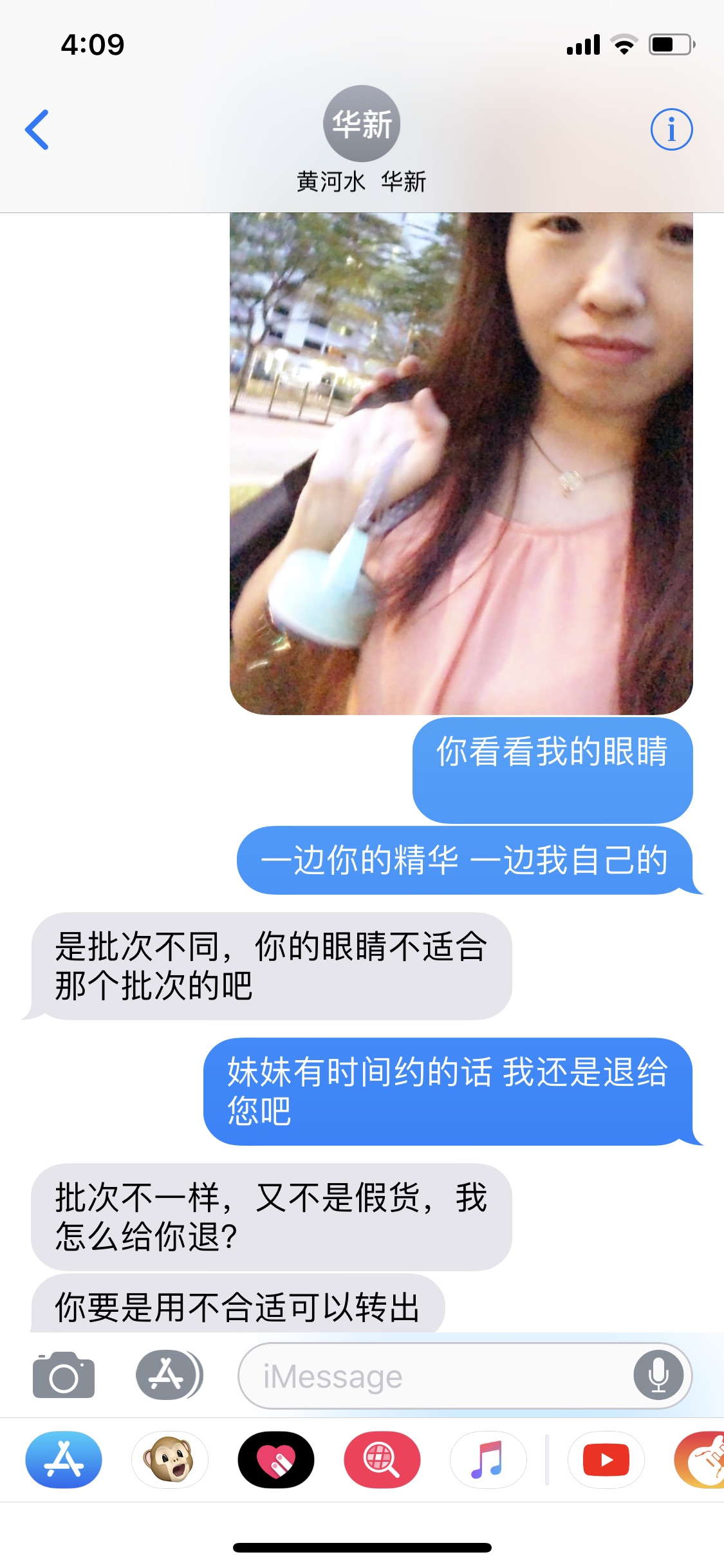
Task: Open the YouTube iMessage app
Action: tap(606, 1460)
